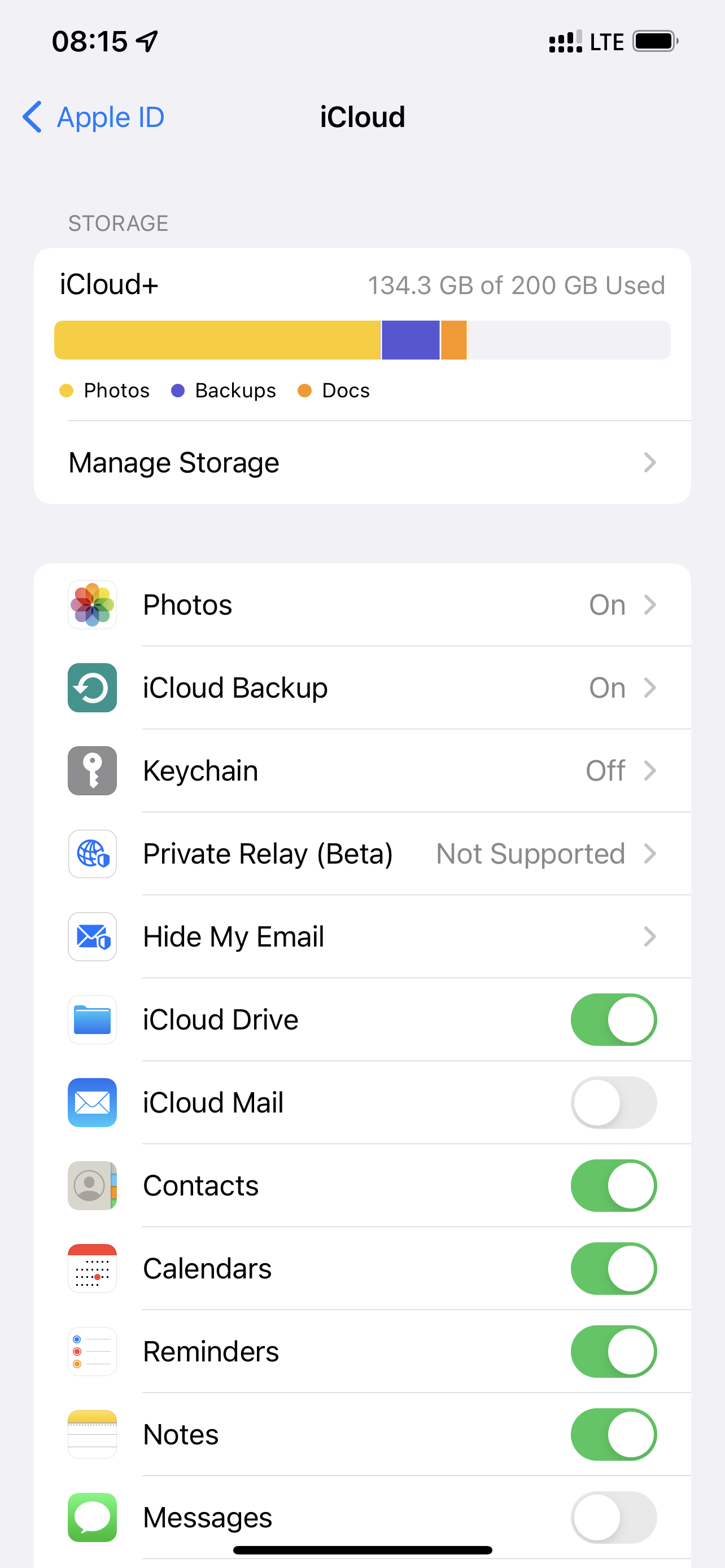This screenshot has width=725, height=1568.
Task: Toggle the Calendars switch off
Action: pos(613,1268)
